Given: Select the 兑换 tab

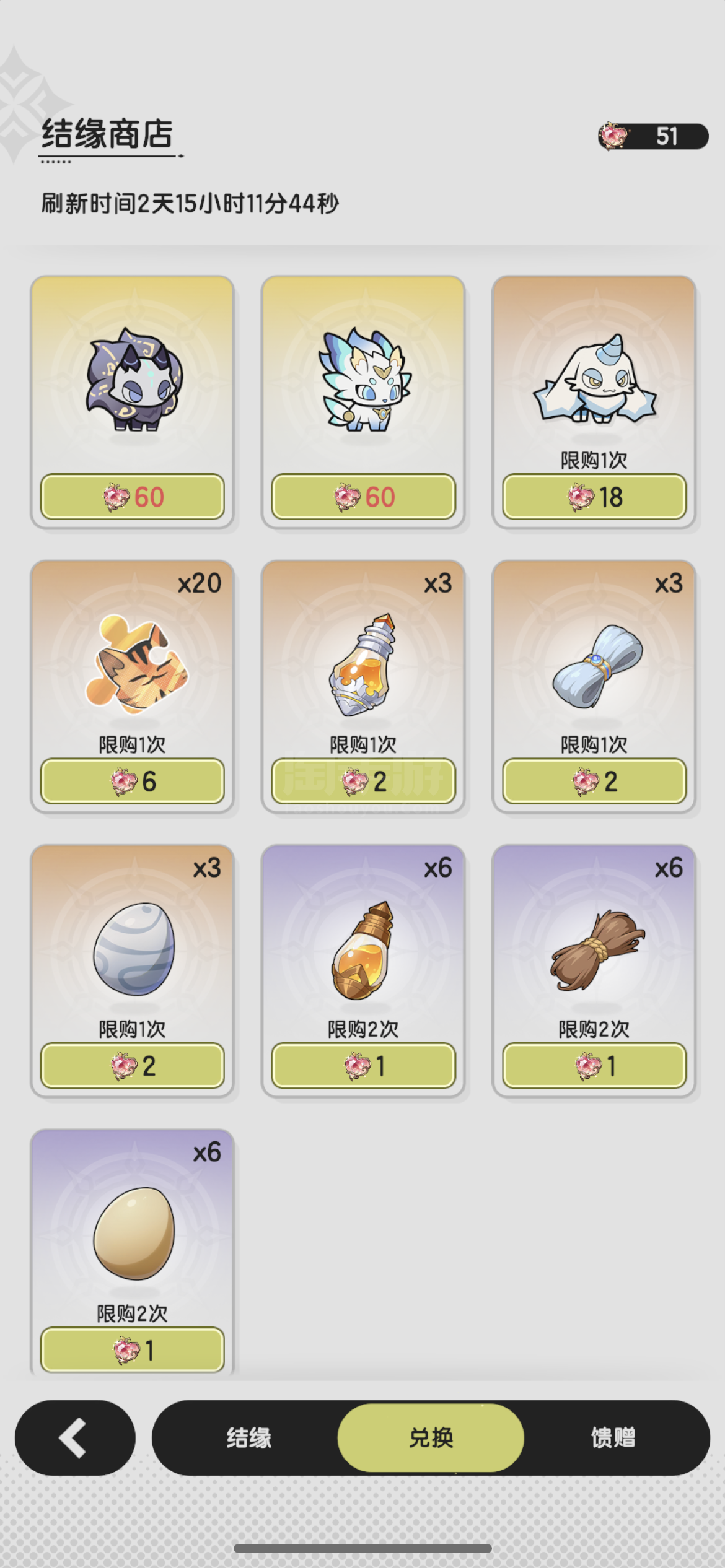Looking at the screenshot, I should [x=431, y=1437].
